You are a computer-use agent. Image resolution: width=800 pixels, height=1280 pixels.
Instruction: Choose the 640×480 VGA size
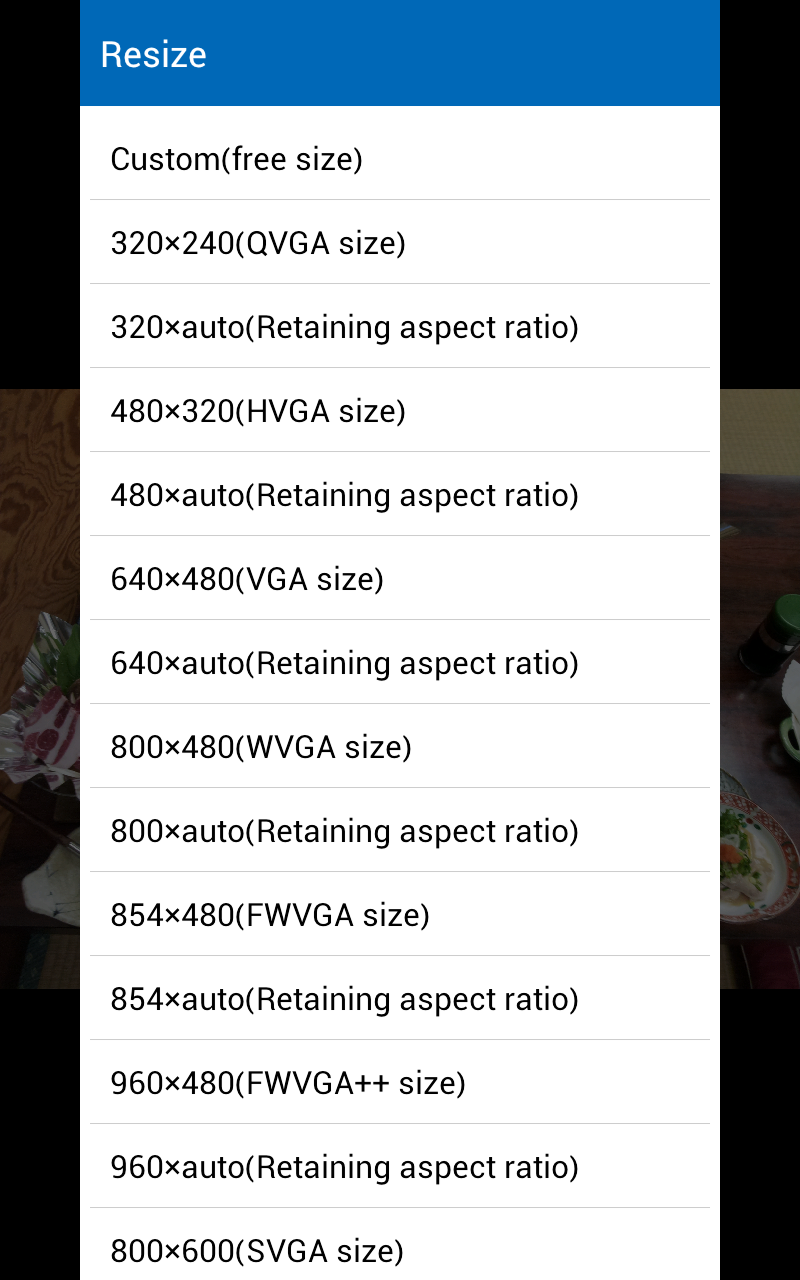tap(400, 578)
